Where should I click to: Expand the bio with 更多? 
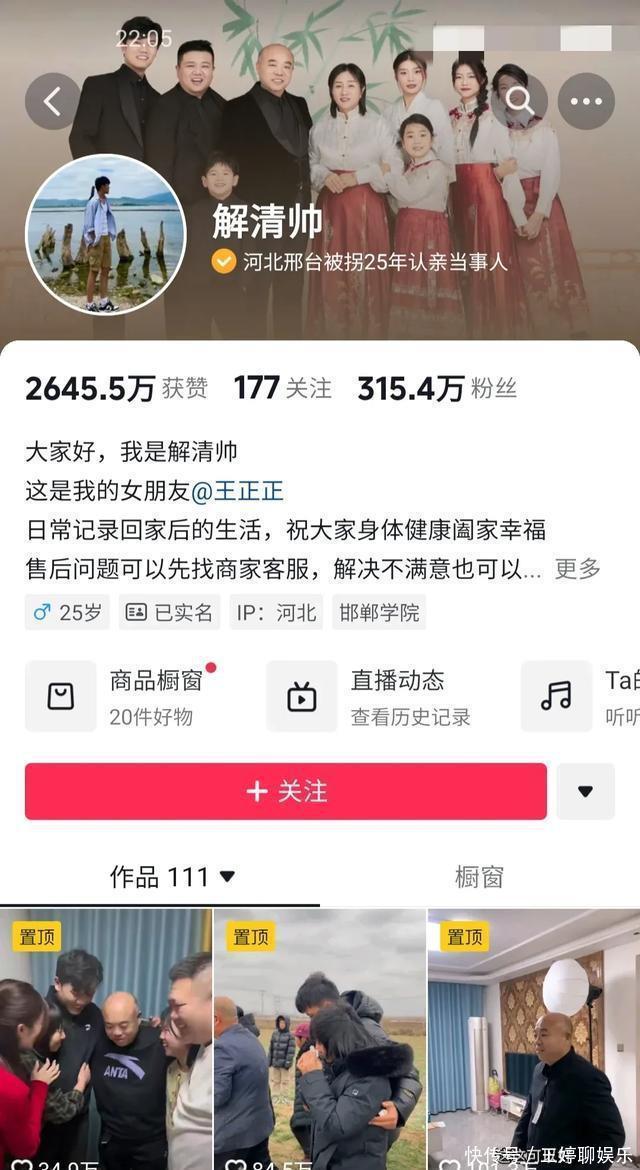click(x=577, y=569)
